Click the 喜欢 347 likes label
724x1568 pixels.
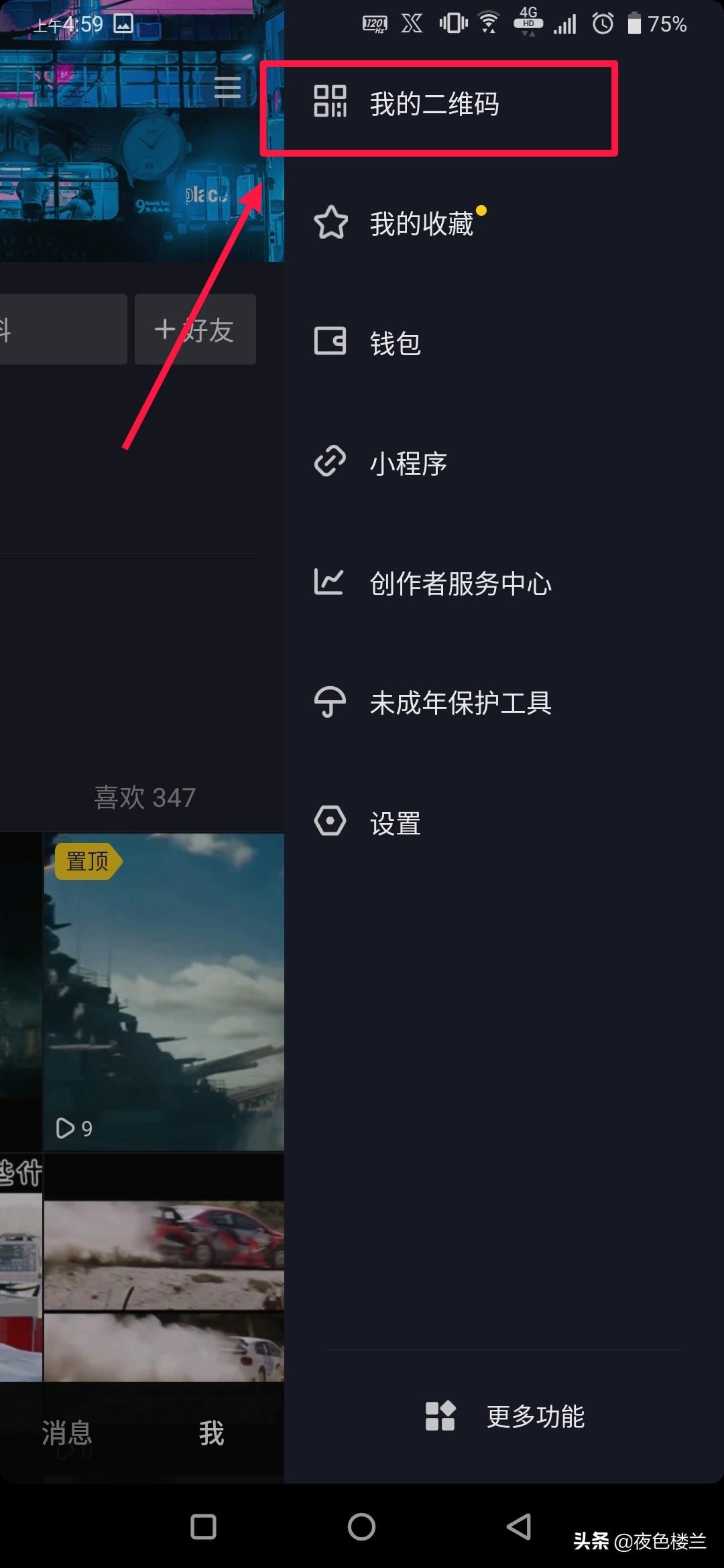point(143,797)
